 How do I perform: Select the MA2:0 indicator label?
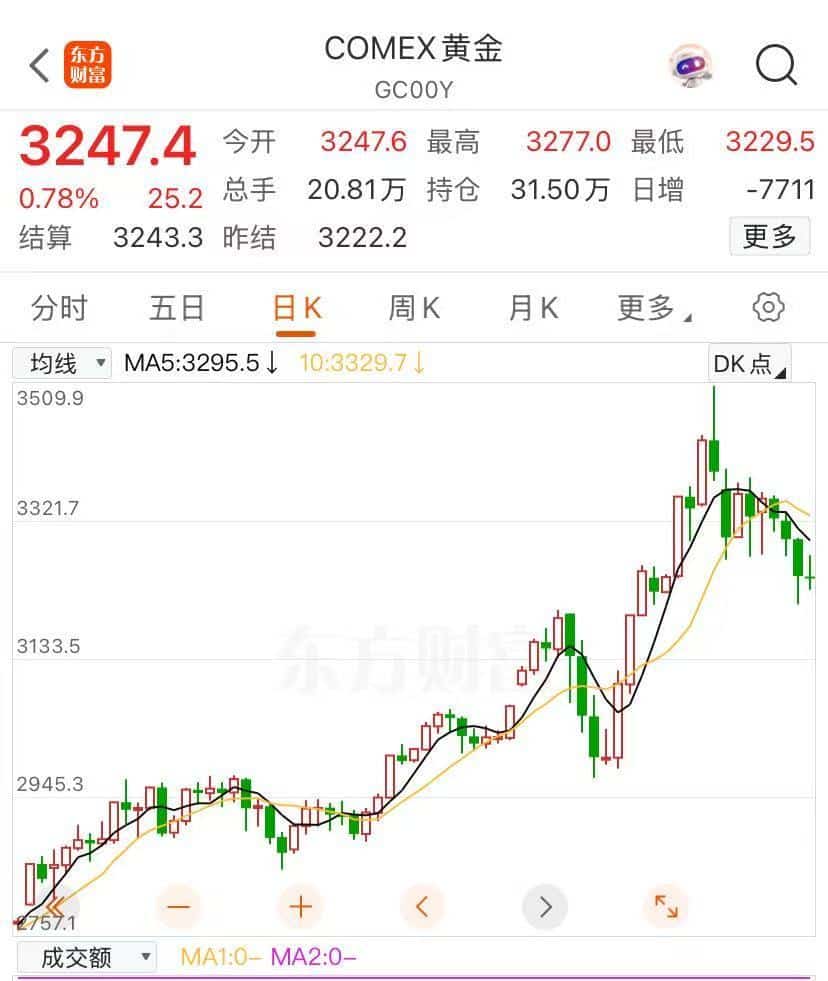314,957
